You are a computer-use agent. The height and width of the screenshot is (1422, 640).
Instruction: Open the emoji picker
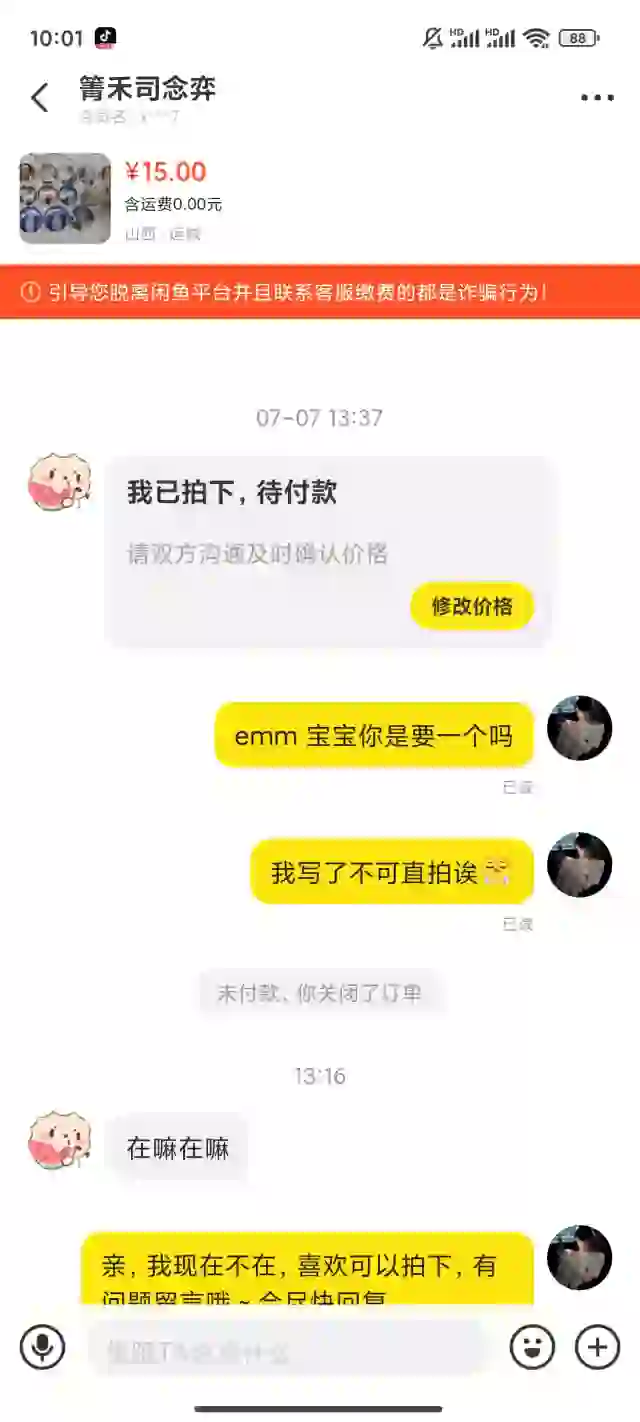(532, 1347)
